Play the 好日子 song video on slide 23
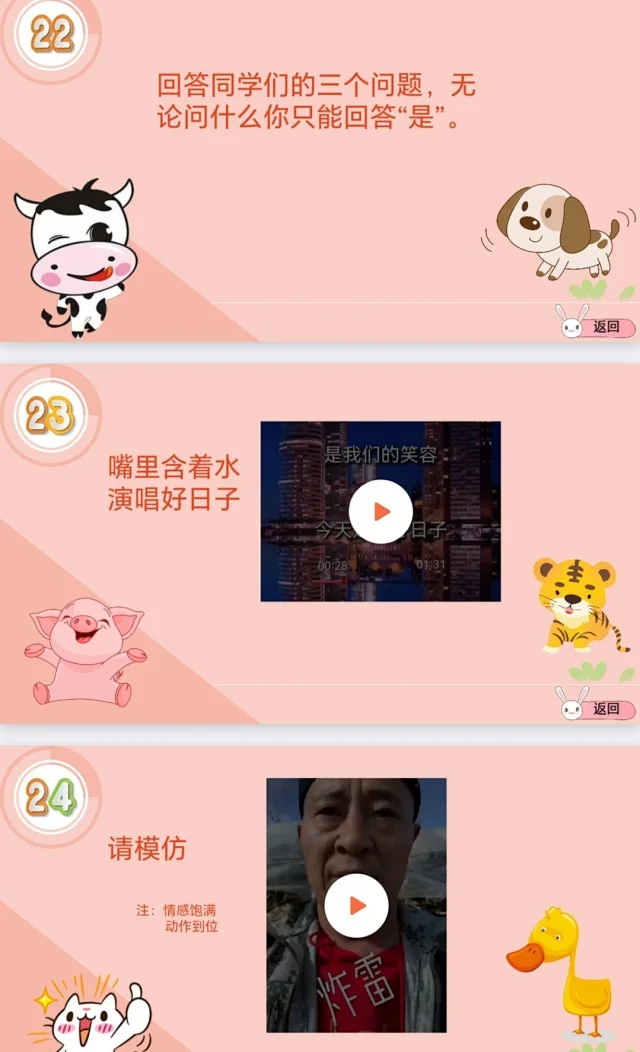This screenshot has height=1052, width=640. [x=381, y=512]
